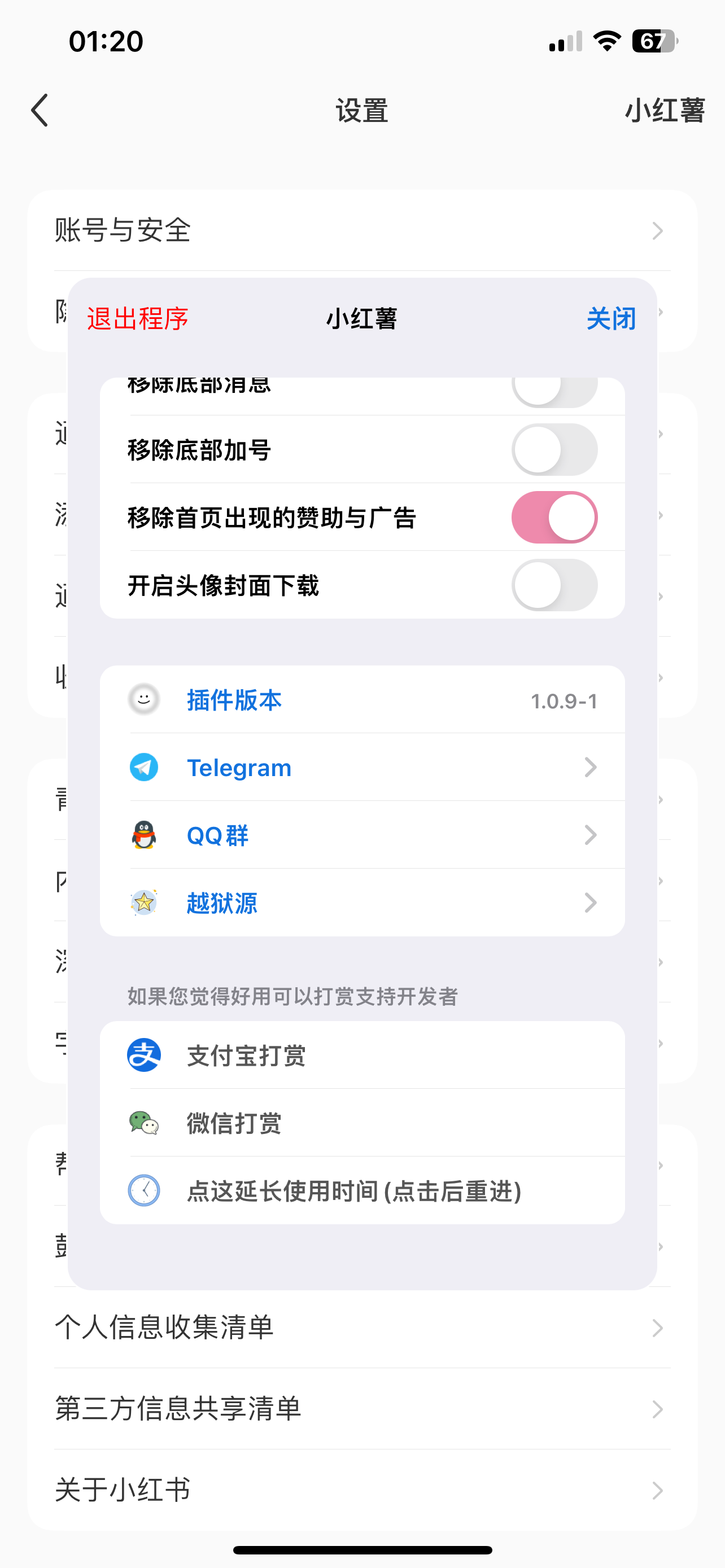Enable the 移除底部加号 toggle

(555, 449)
